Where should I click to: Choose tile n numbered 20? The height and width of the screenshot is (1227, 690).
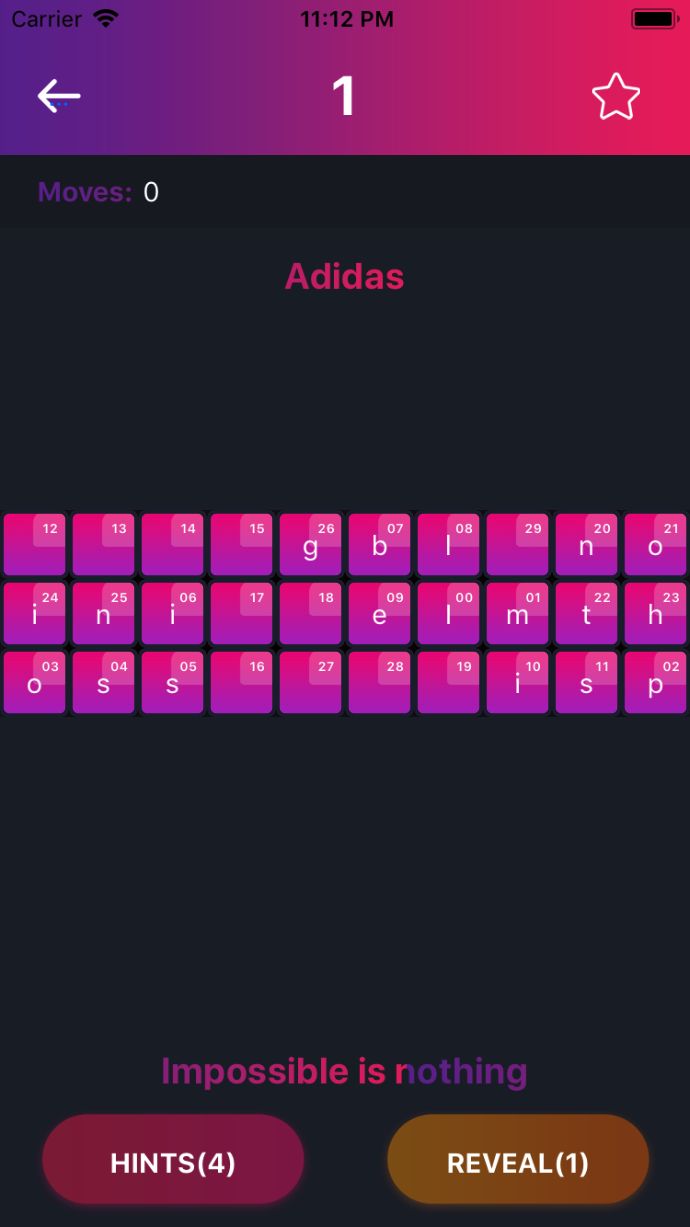point(586,545)
